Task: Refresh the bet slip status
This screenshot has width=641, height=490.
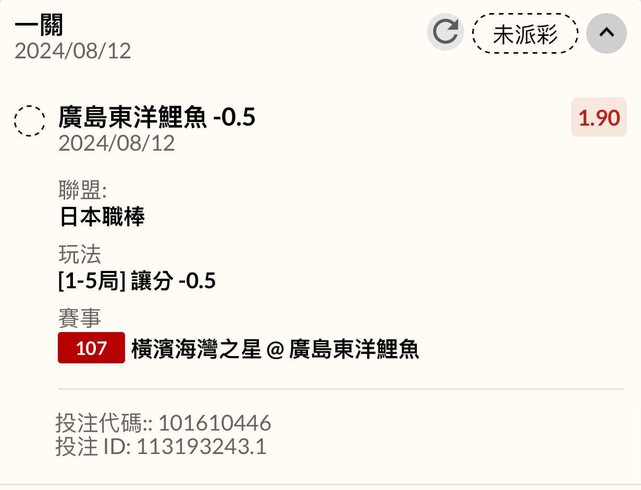Action: [445, 32]
